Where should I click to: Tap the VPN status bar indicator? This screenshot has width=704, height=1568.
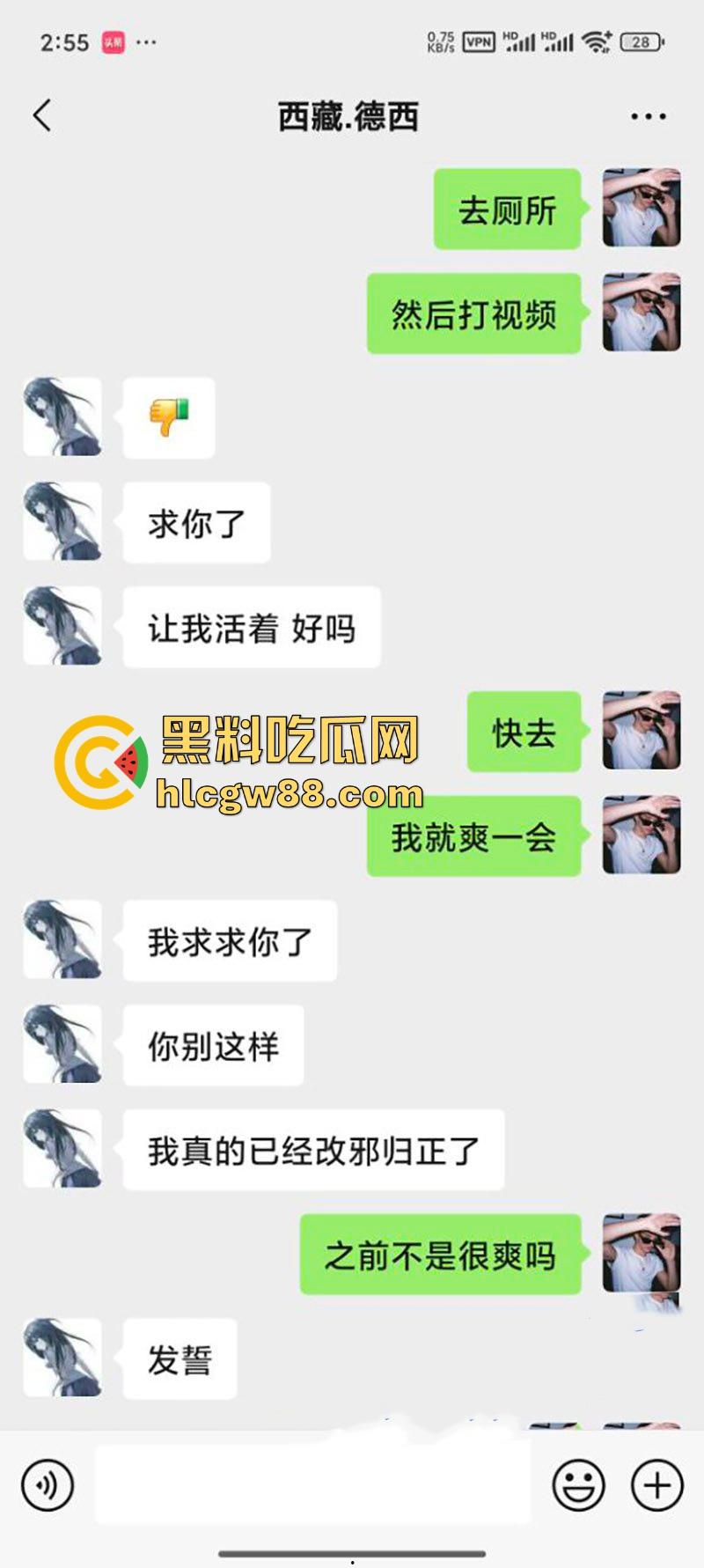pos(480,40)
